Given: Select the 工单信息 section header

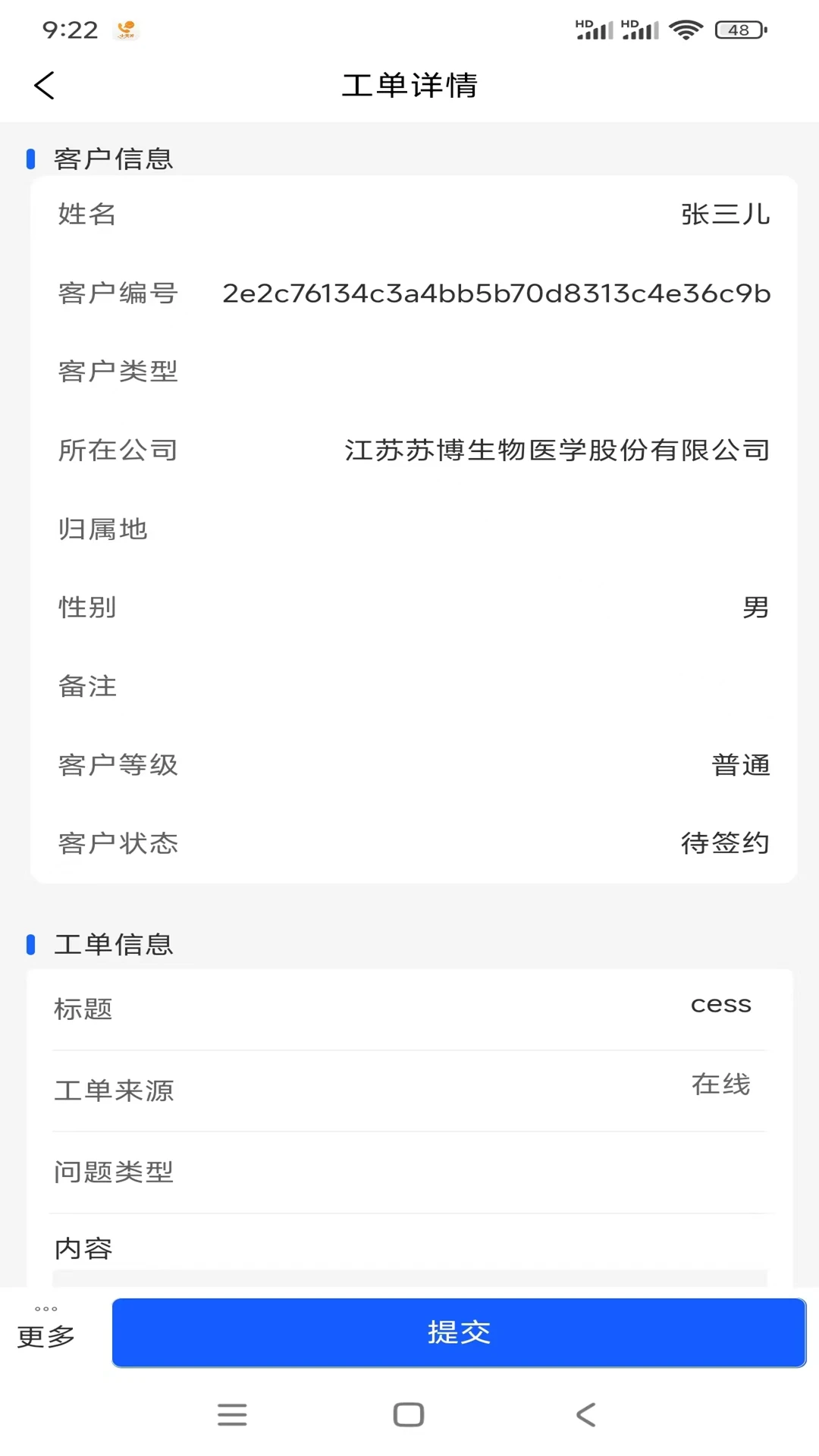Looking at the screenshot, I should (112, 944).
